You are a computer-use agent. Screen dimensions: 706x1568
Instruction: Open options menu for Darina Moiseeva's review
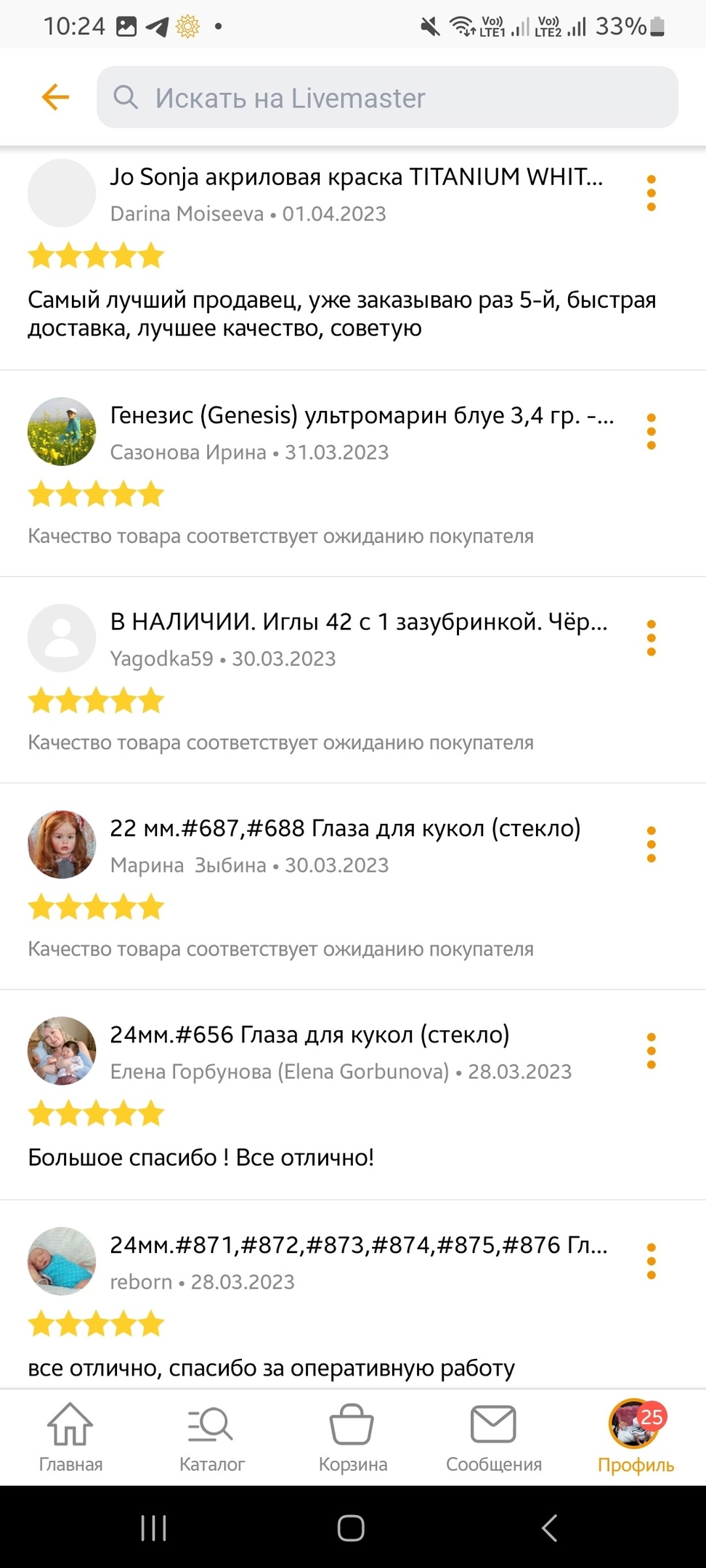point(651,193)
